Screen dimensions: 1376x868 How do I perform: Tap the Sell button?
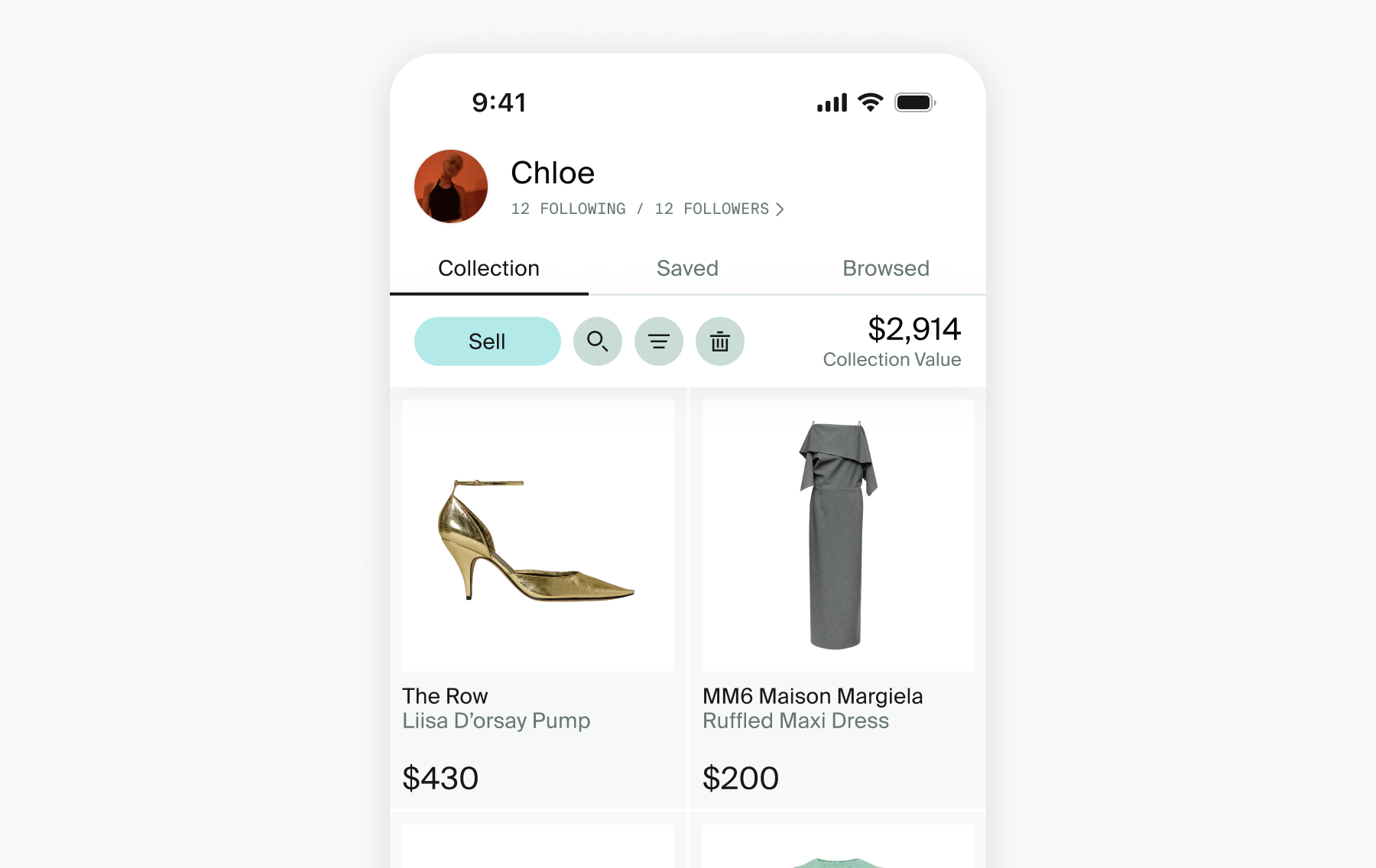click(487, 342)
